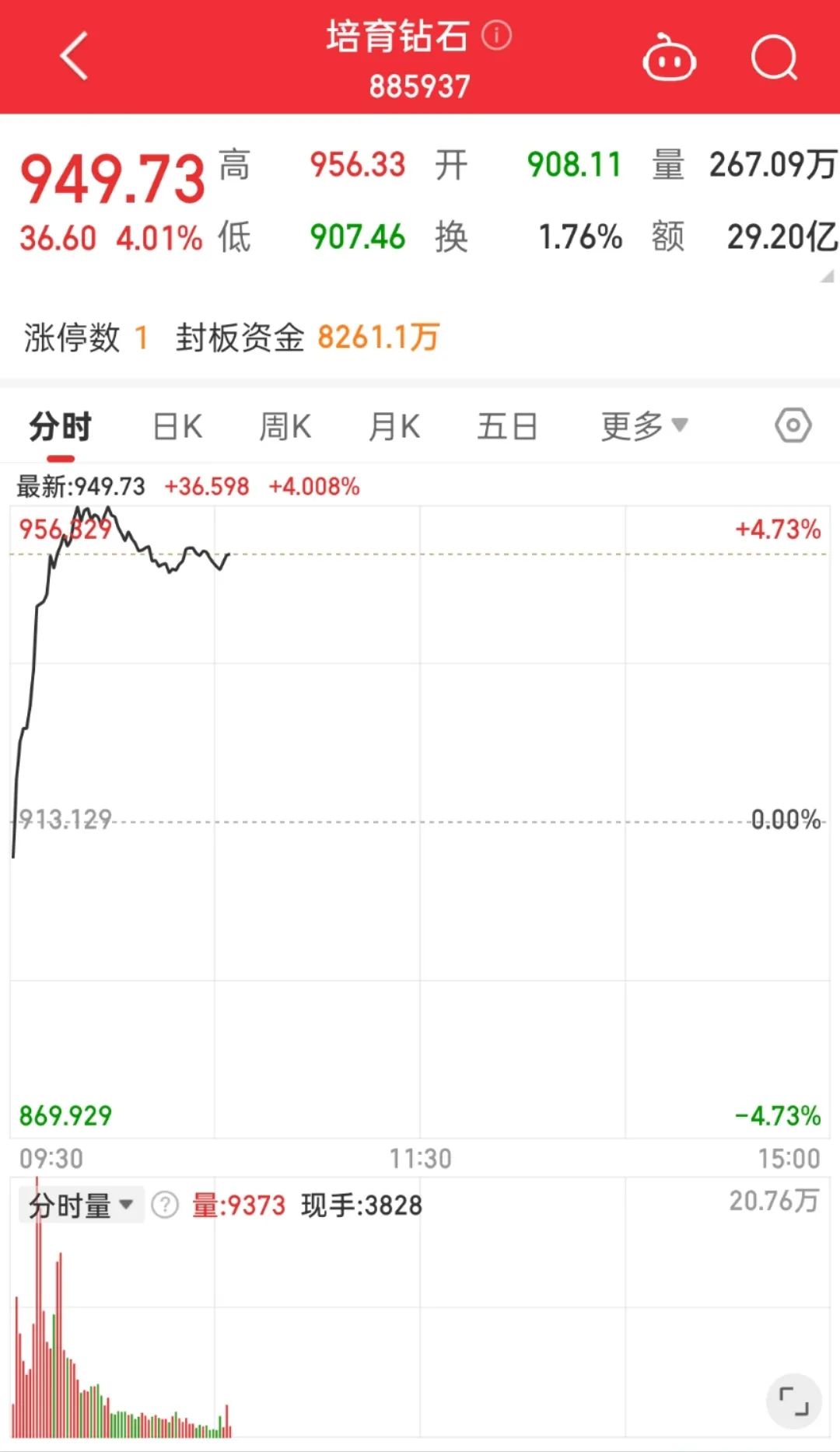Tap the question mark help icon
840x1452 pixels.
tap(165, 1205)
